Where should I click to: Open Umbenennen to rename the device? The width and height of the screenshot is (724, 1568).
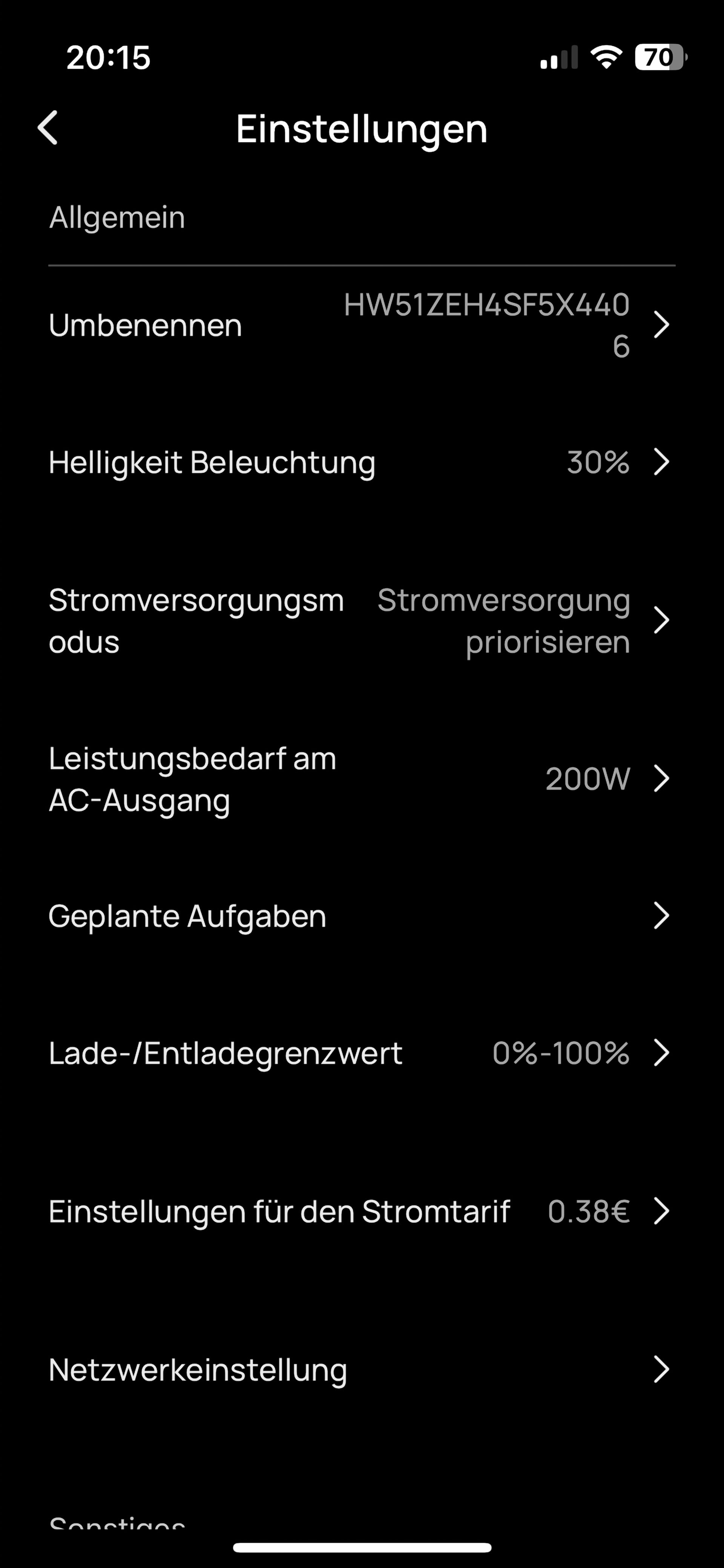pyautogui.click(x=362, y=325)
